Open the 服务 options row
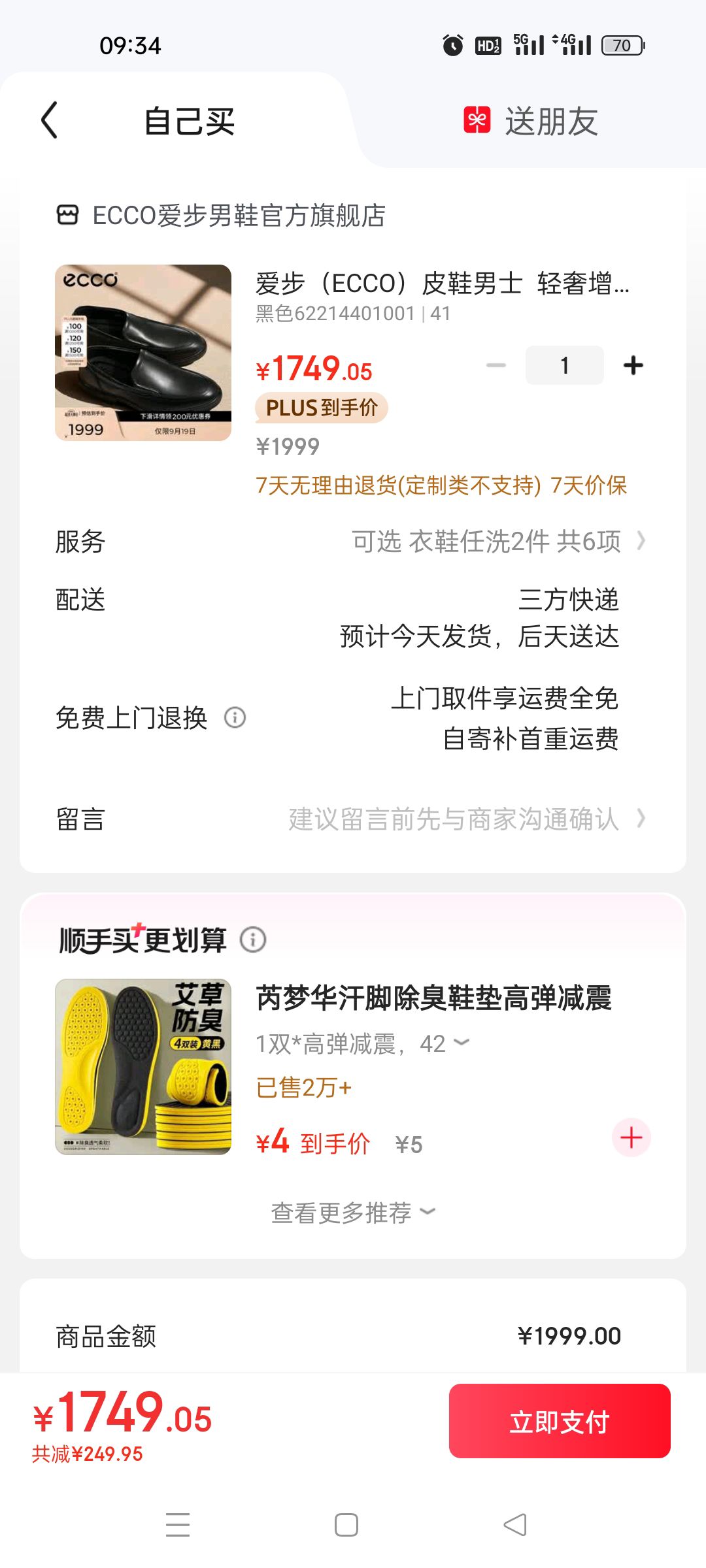 point(353,541)
